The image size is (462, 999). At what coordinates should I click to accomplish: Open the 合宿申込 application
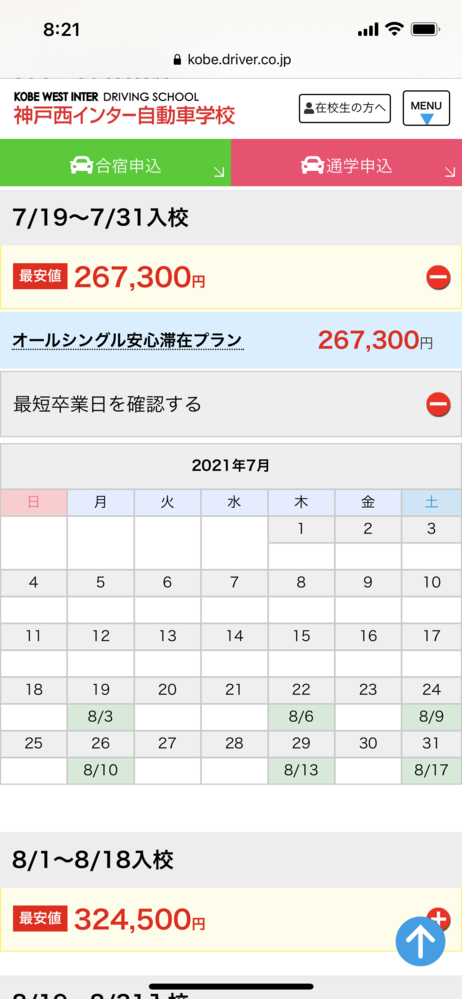pos(115,162)
